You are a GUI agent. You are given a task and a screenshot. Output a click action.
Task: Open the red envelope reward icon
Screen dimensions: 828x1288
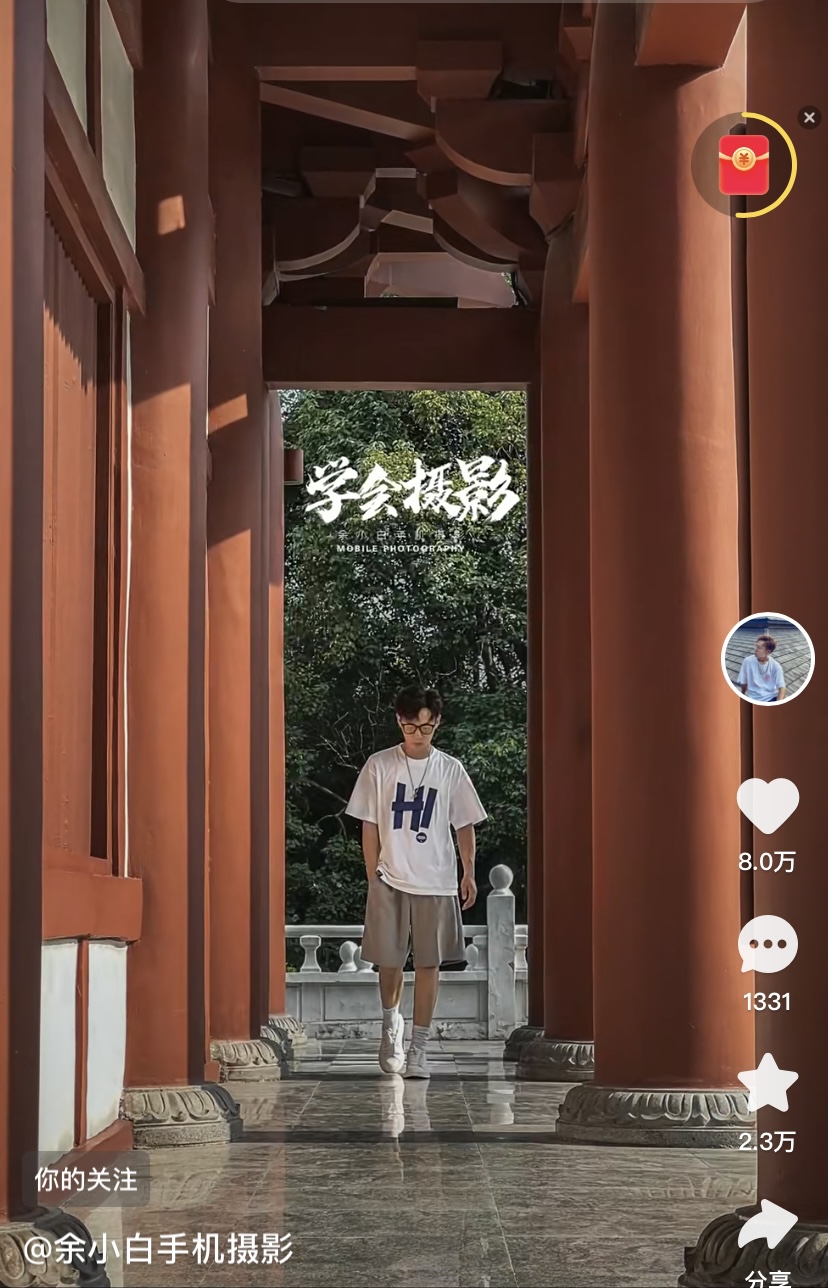tap(744, 165)
